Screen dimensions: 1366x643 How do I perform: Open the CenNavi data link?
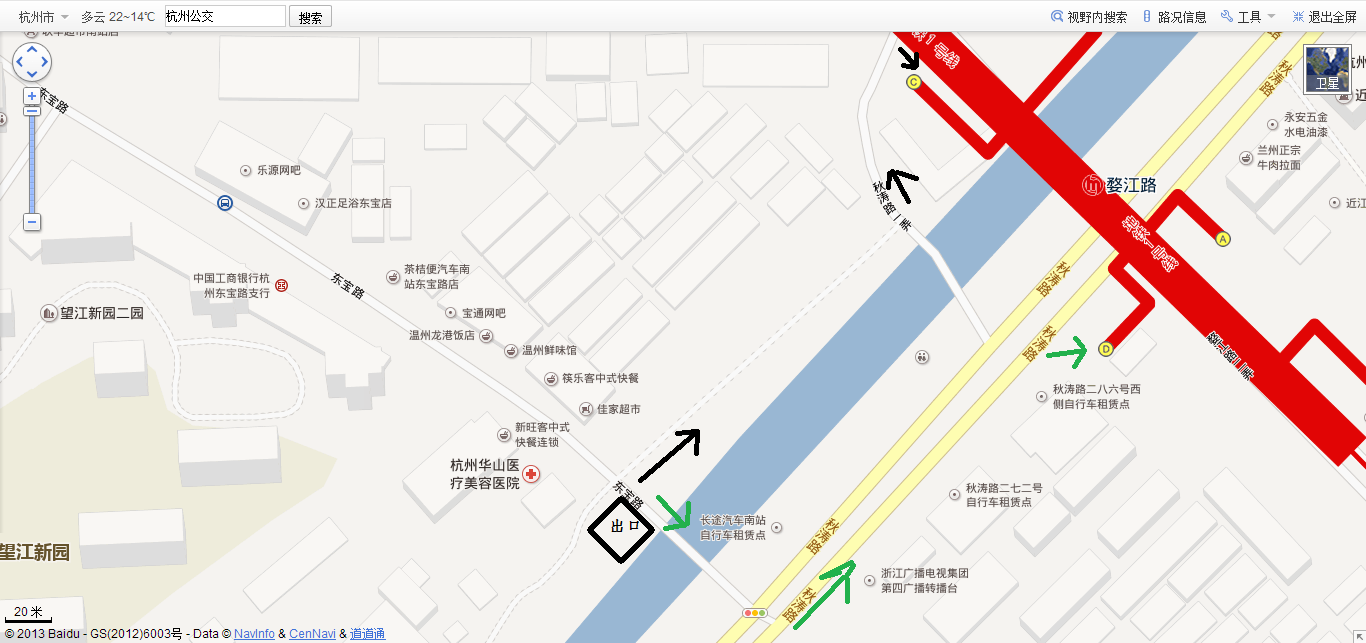tap(312, 634)
